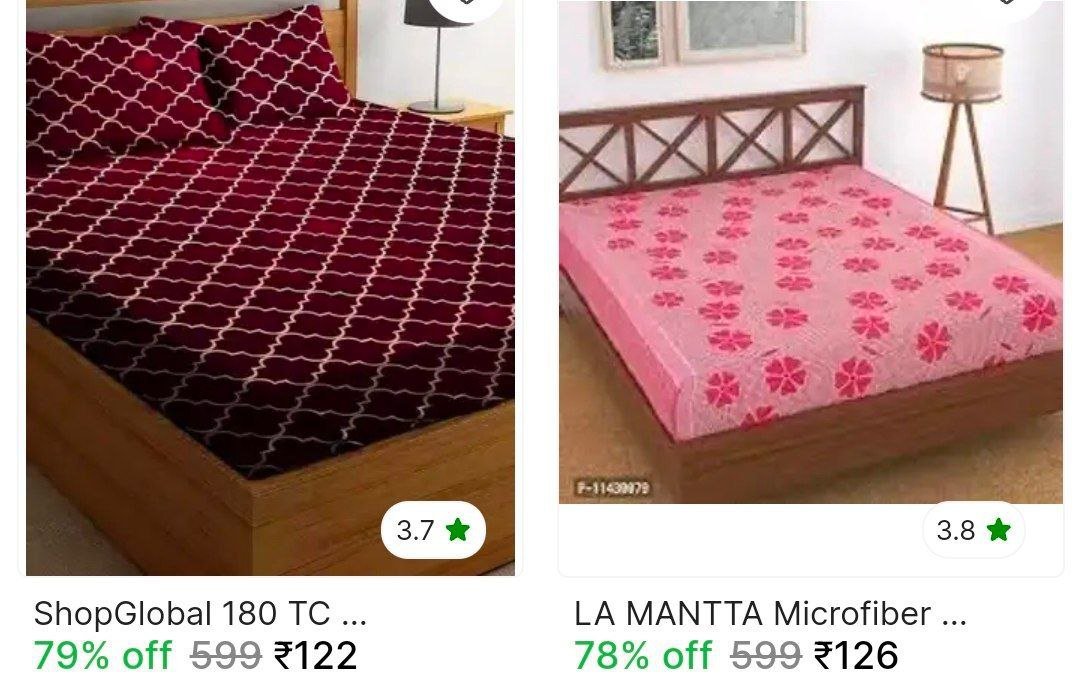
Task: Add LA MANTTA bedsheet to wishlist
Action: pyautogui.click(x=1008, y=5)
